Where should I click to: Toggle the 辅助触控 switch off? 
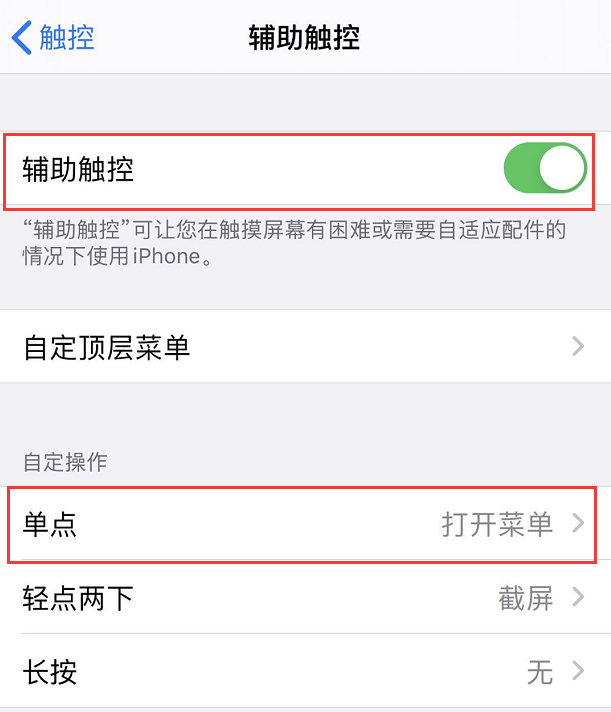544,168
